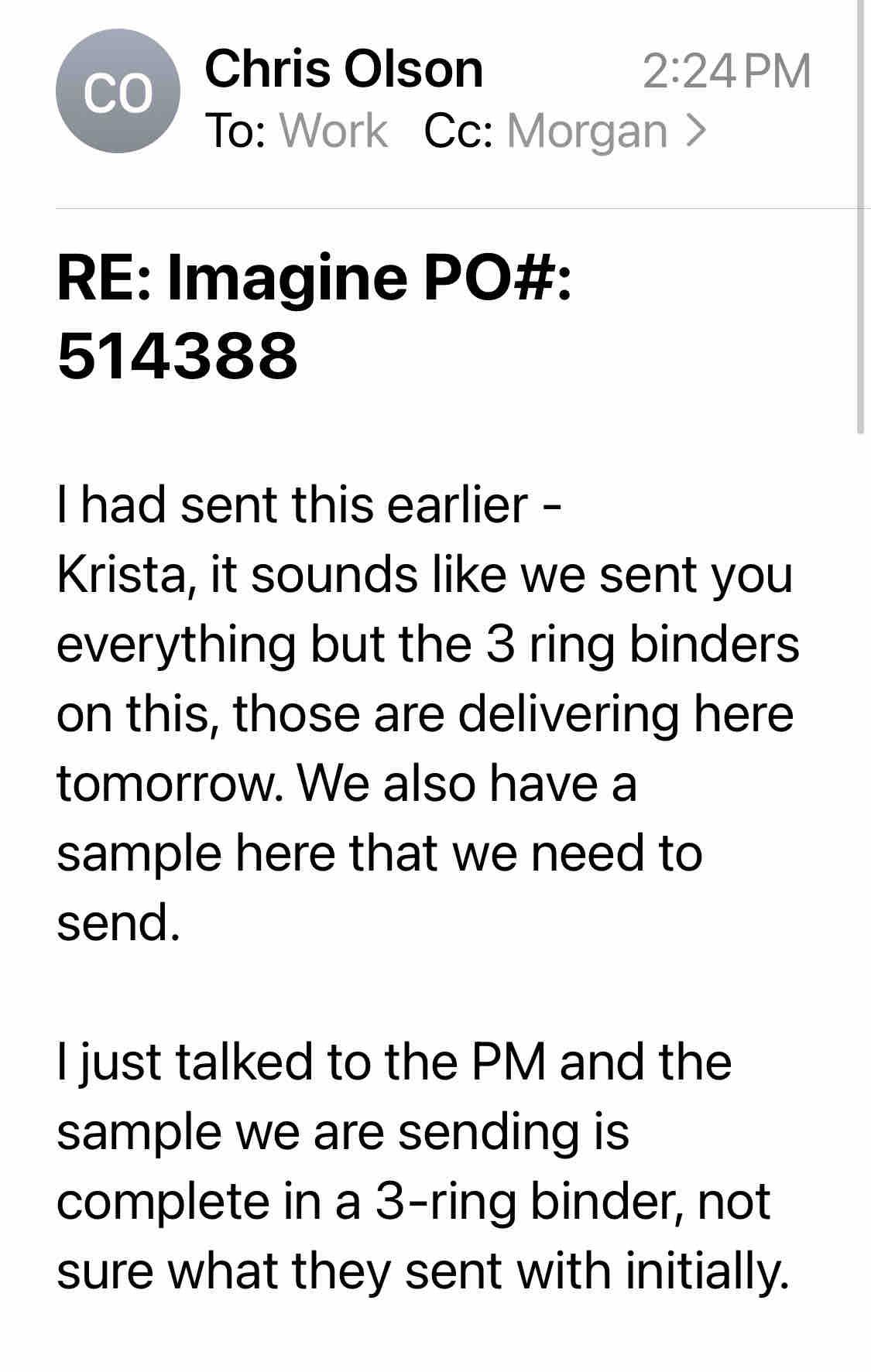Tap the Morgan Cc recipient
This screenshot has height=1372, width=871.
586,130
